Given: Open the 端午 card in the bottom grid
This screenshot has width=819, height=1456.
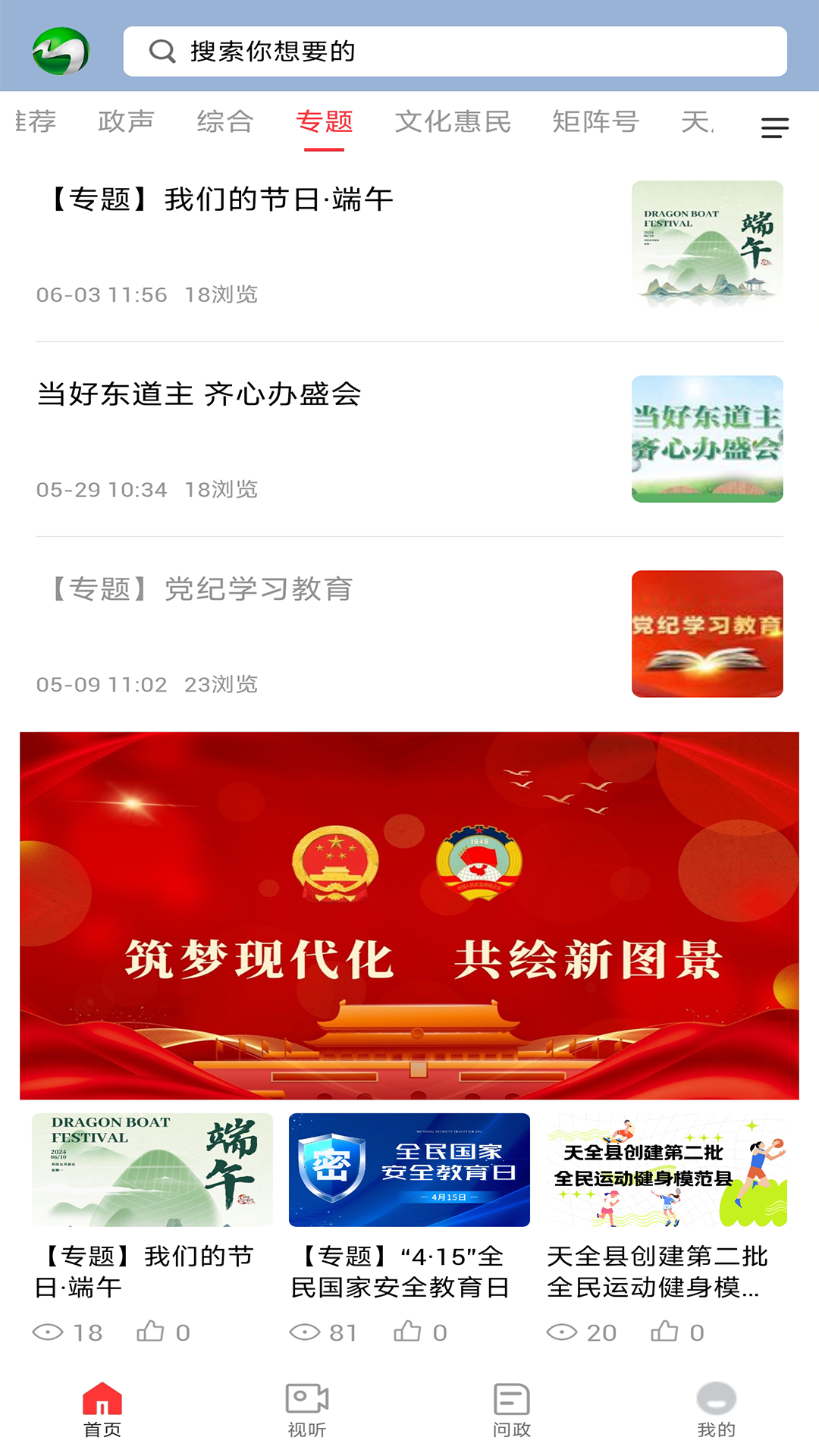Looking at the screenshot, I should pyautogui.click(x=152, y=1206).
